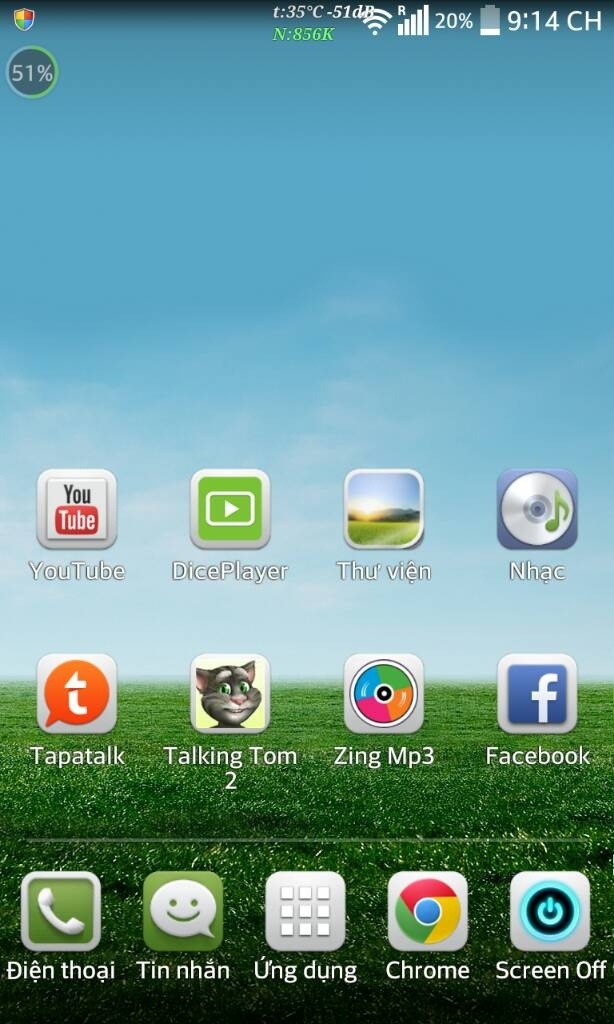Launch Zing Mp3
This screenshot has width=614, height=1024.
click(x=383, y=694)
